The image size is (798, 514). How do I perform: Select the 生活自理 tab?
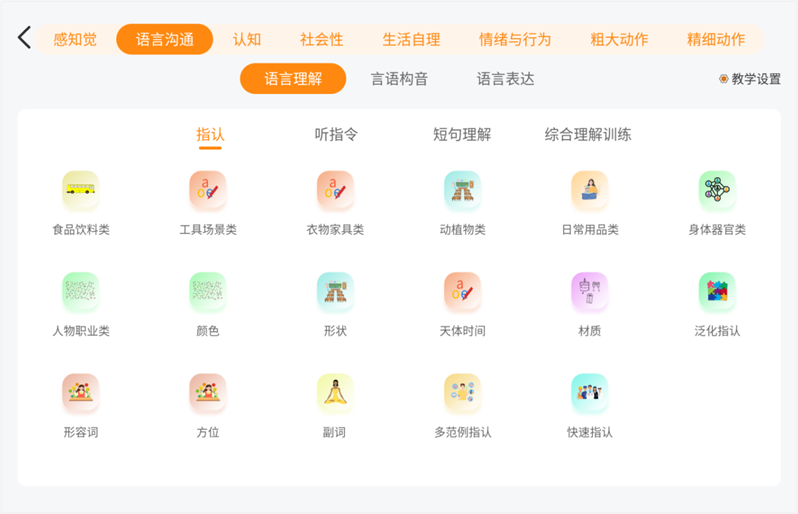click(x=411, y=40)
